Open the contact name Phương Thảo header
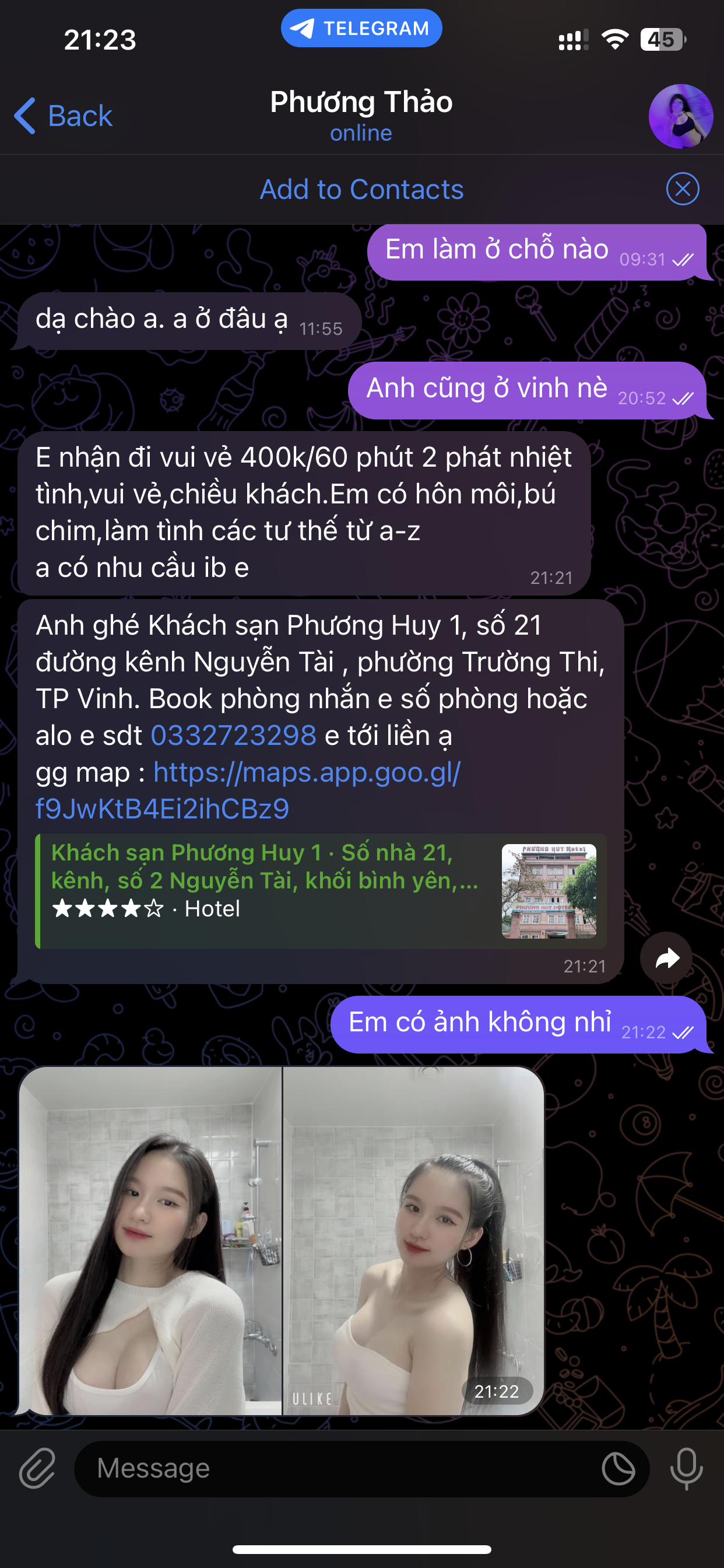 [x=361, y=102]
